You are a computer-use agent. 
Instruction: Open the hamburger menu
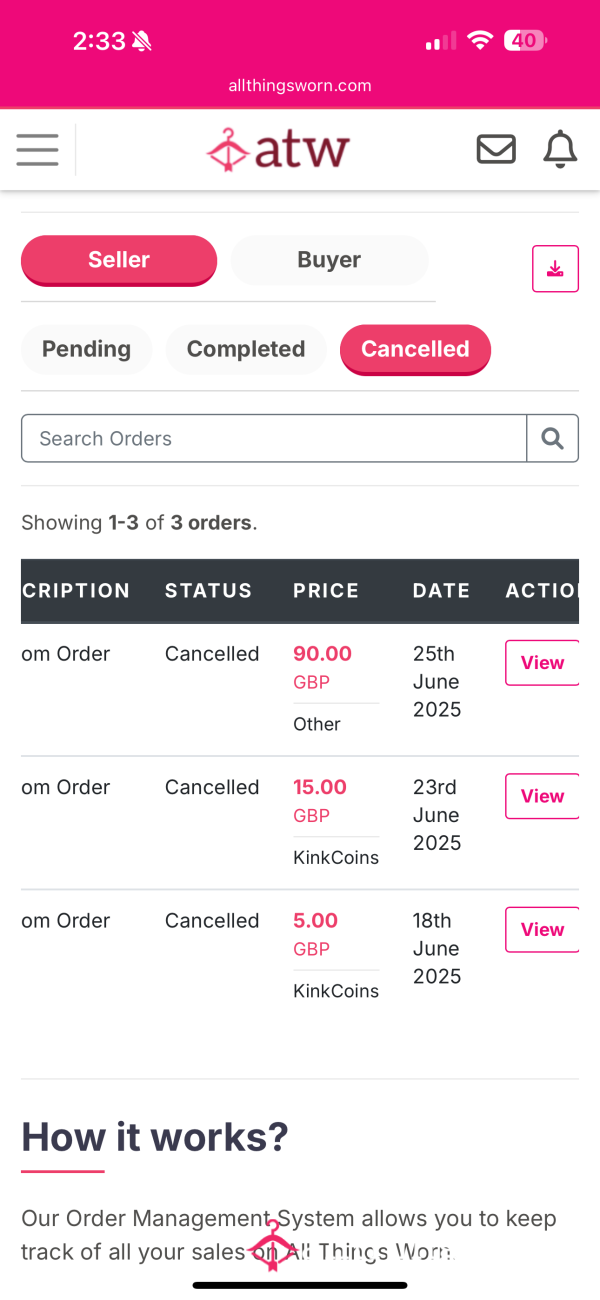pos(37,150)
